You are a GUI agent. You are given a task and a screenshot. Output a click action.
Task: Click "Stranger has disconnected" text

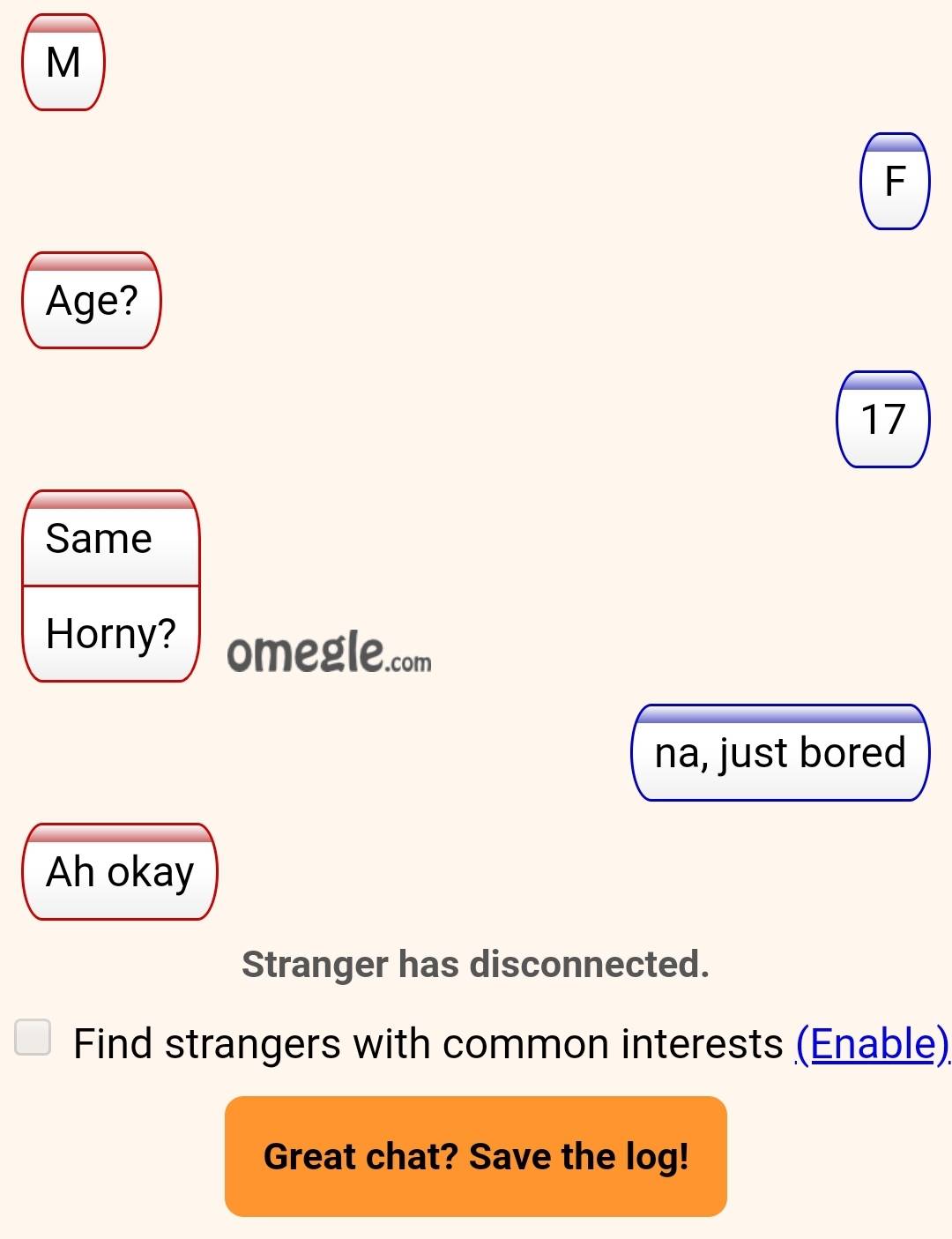tap(476, 965)
